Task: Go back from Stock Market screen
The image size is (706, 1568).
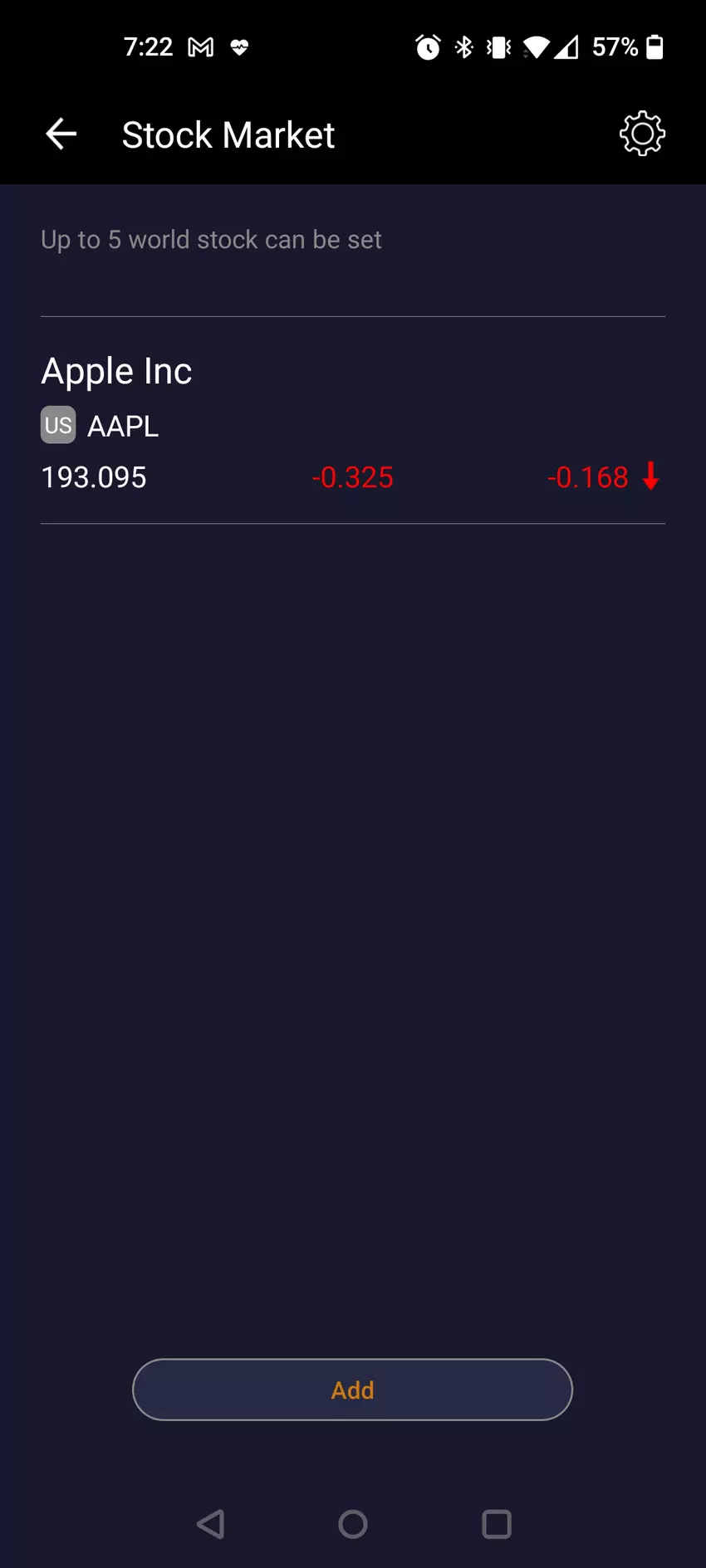Action: (61, 134)
